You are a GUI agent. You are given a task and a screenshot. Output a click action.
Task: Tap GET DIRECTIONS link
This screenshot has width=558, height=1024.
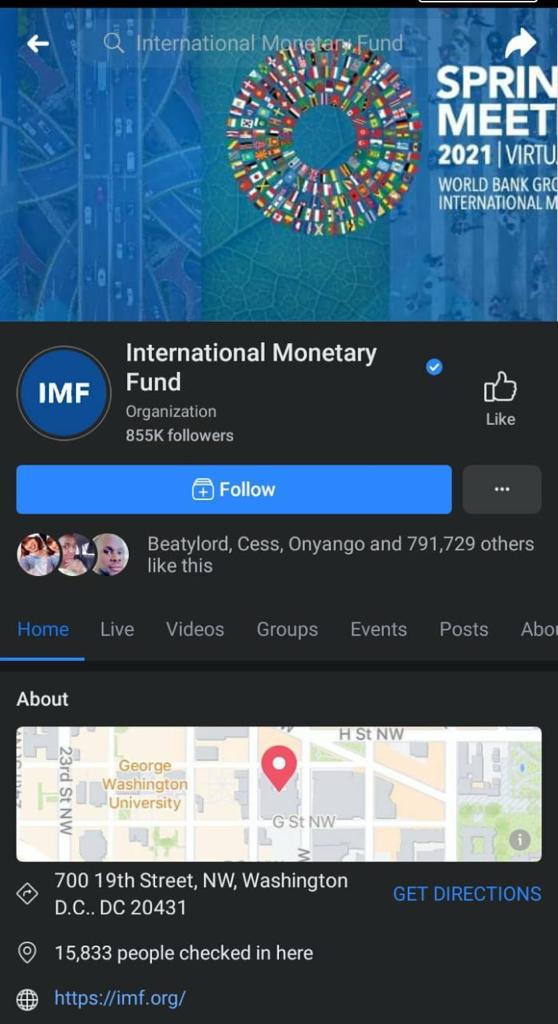pyautogui.click(x=467, y=893)
